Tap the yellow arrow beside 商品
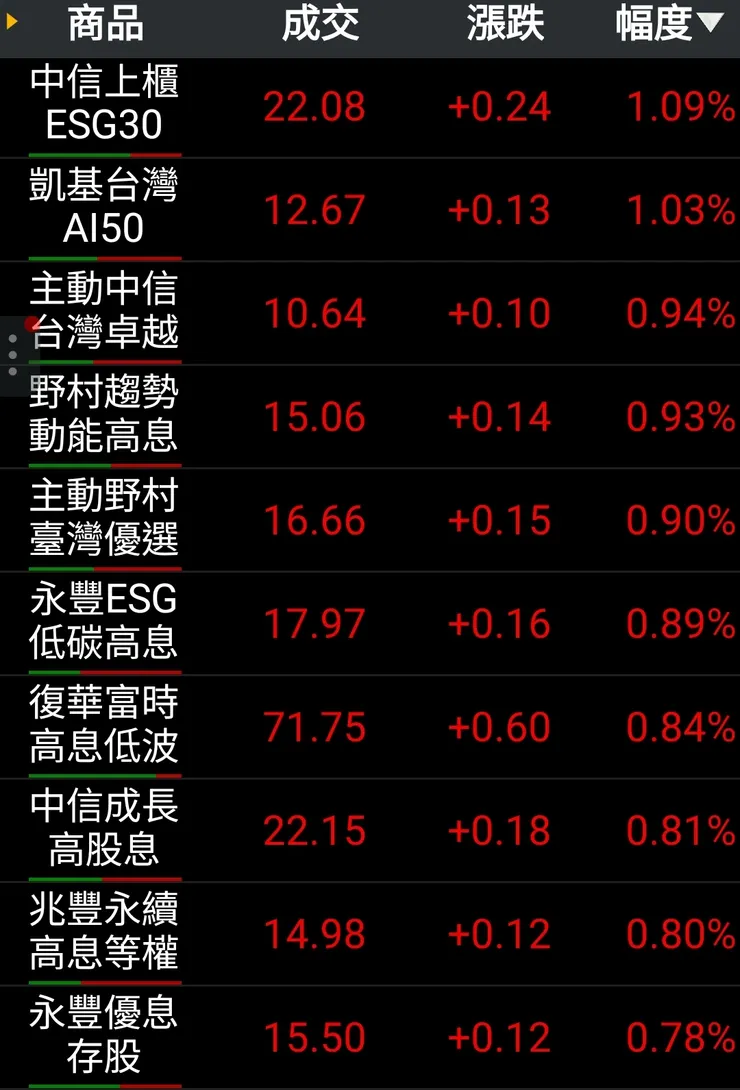 pyautogui.click(x=12, y=22)
